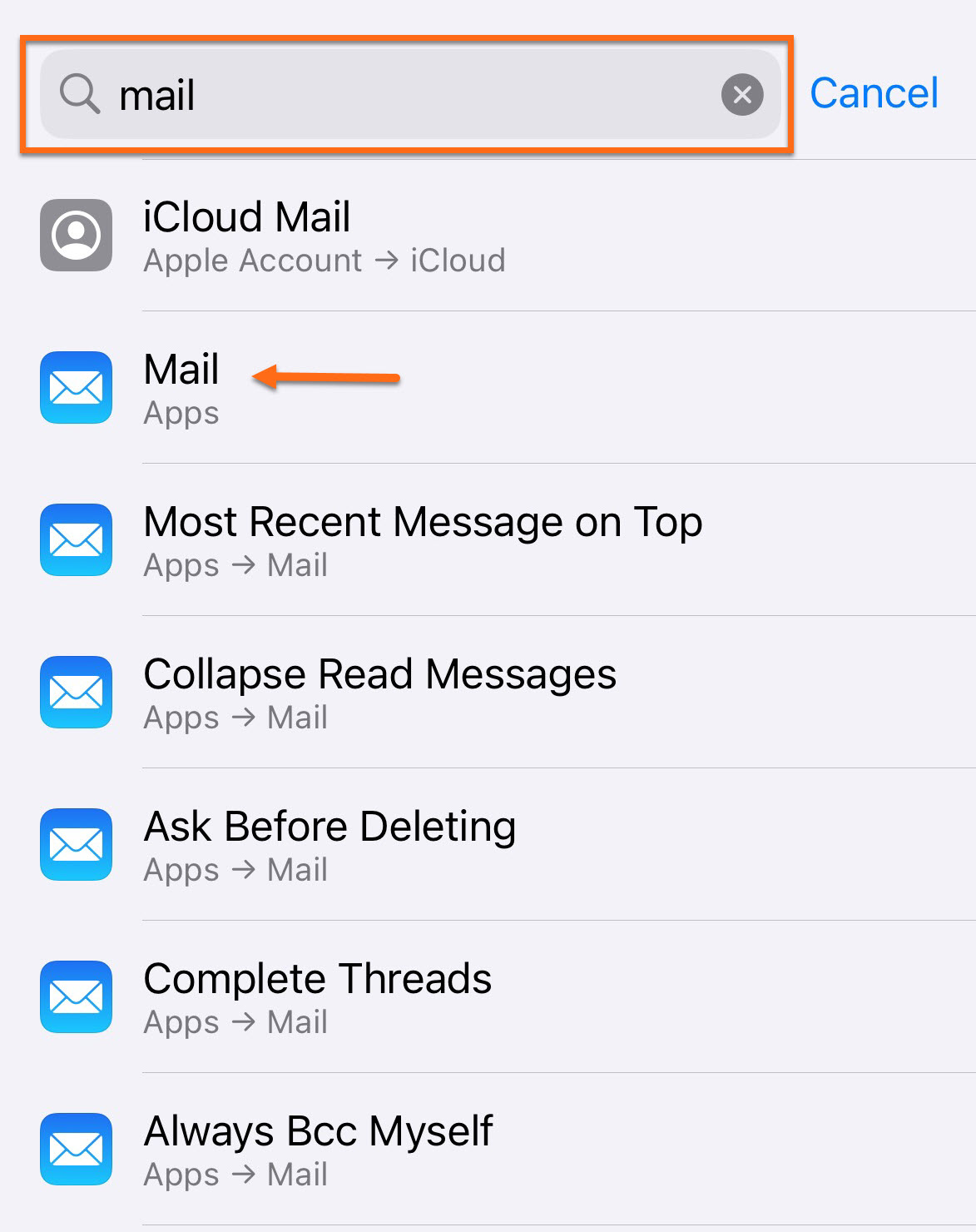Open the Collapse Read Messages setting

click(379, 692)
